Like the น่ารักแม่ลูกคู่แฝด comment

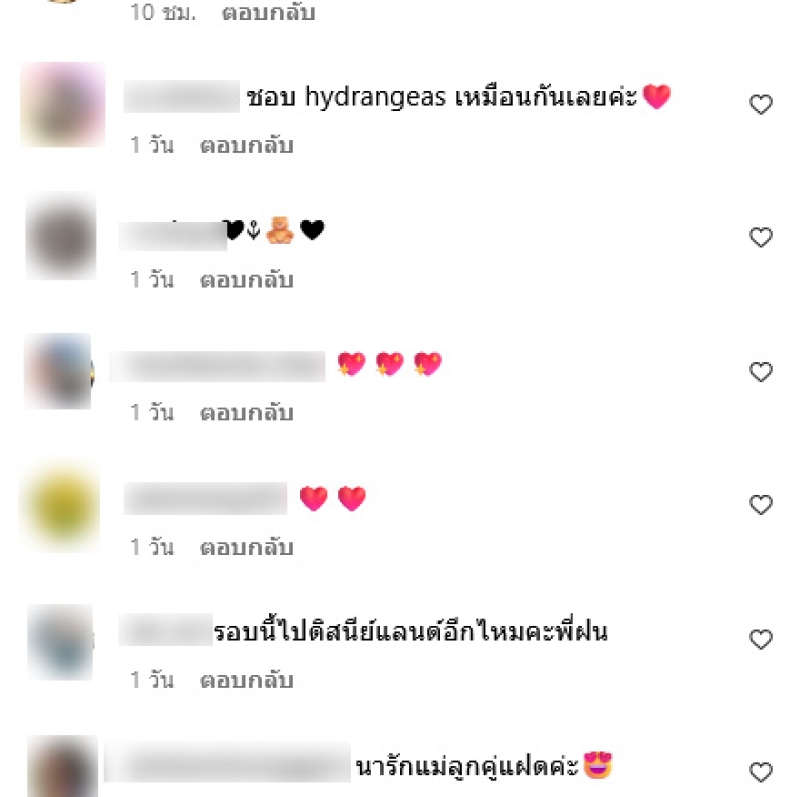pyautogui.click(x=761, y=772)
